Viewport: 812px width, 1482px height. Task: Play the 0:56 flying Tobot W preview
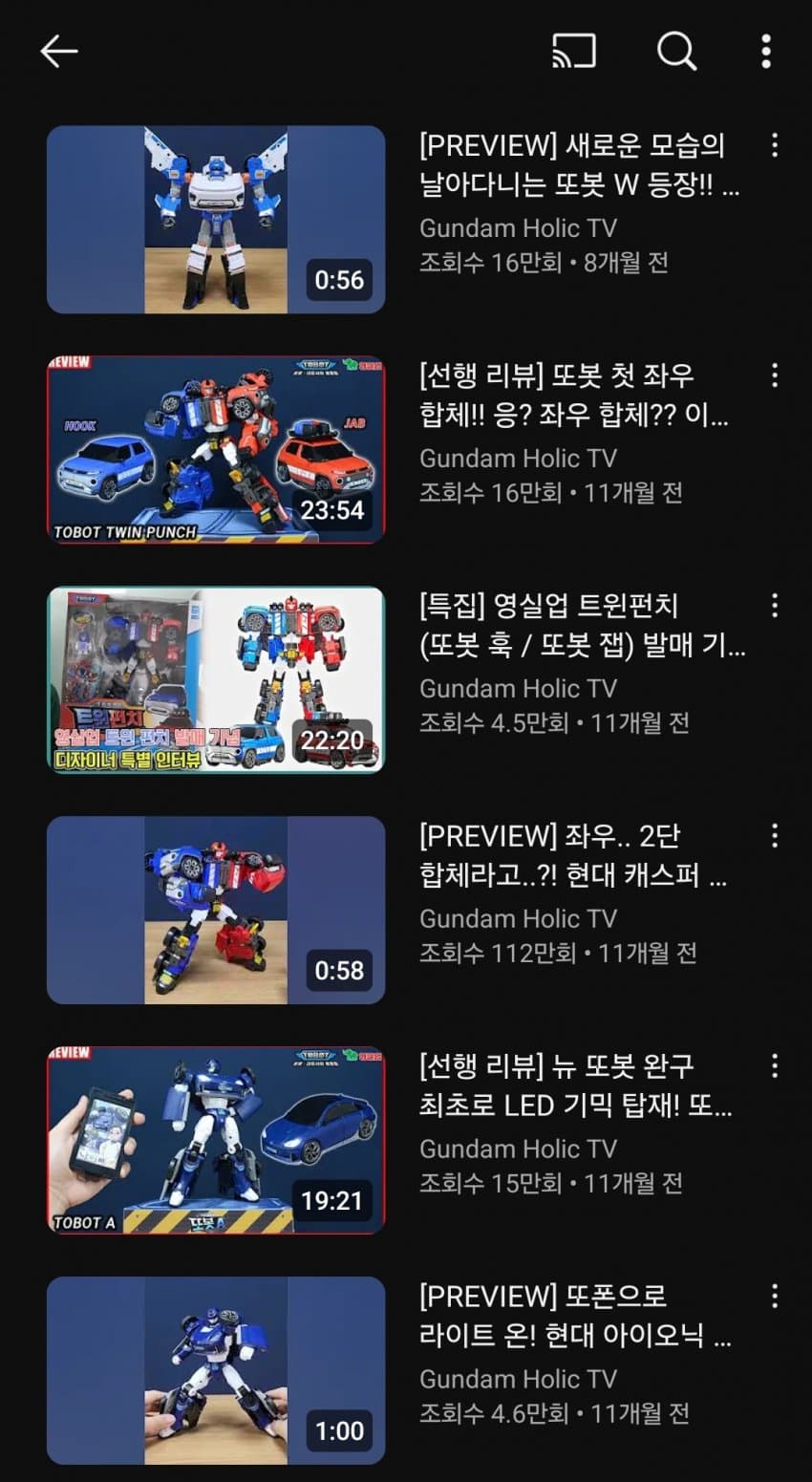216,220
